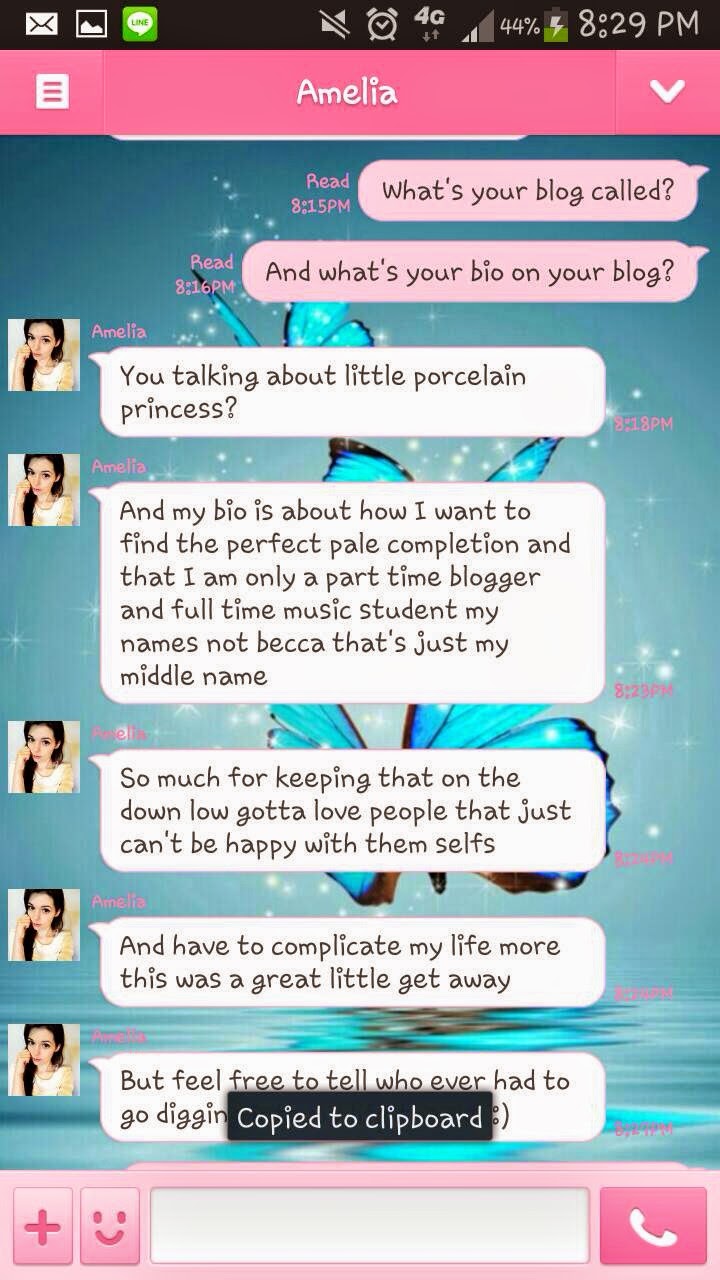This screenshot has width=720, height=1280.
Task: Expand the chat options dropdown arrow
Action: [667, 92]
